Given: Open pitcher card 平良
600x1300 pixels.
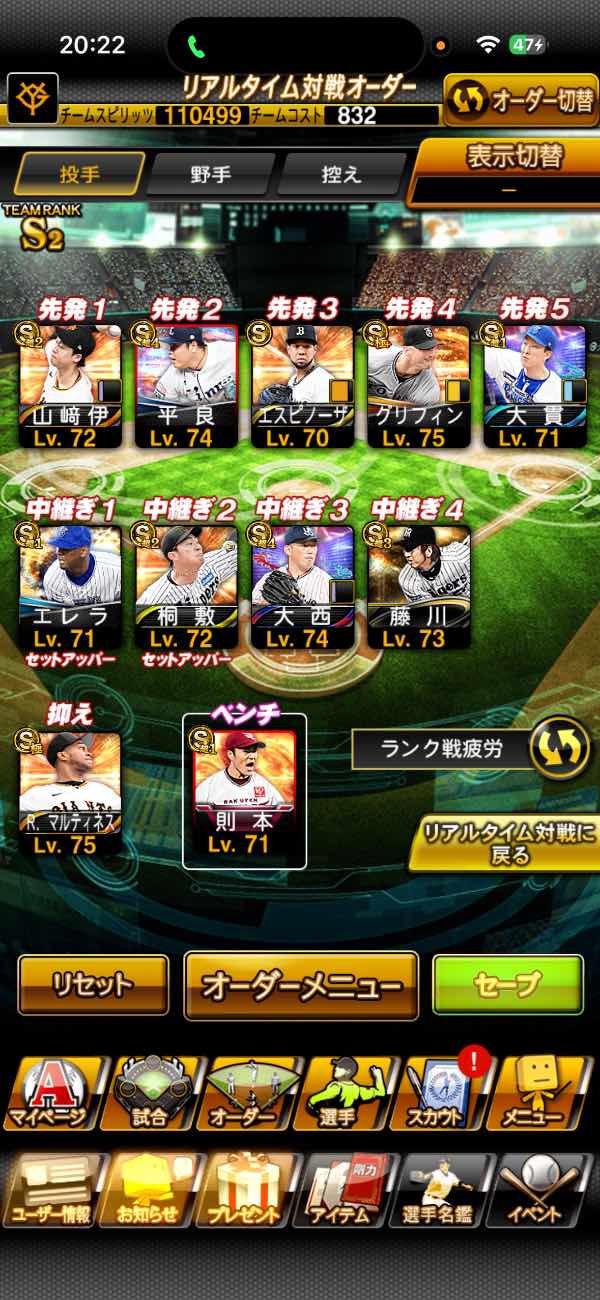Looking at the screenshot, I should click(186, 385).
